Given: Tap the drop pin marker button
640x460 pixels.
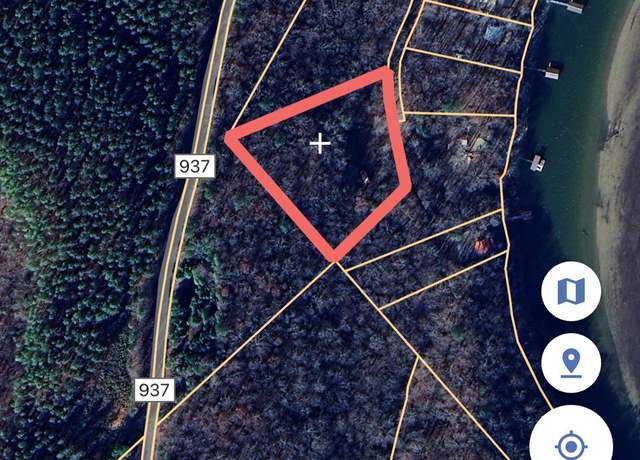Looking at the screenshot, I should point(571,363).
